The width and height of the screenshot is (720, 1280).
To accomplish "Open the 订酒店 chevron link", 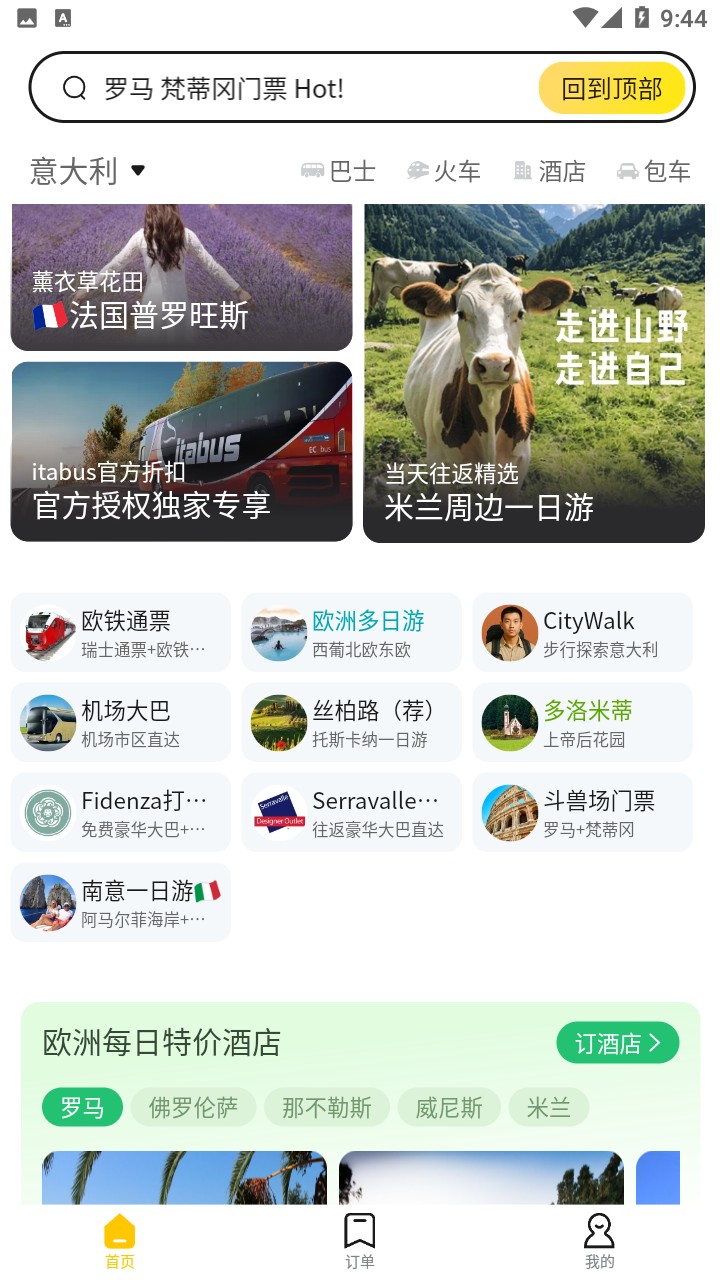I will pyautogui.click(x=617, y=1042).
